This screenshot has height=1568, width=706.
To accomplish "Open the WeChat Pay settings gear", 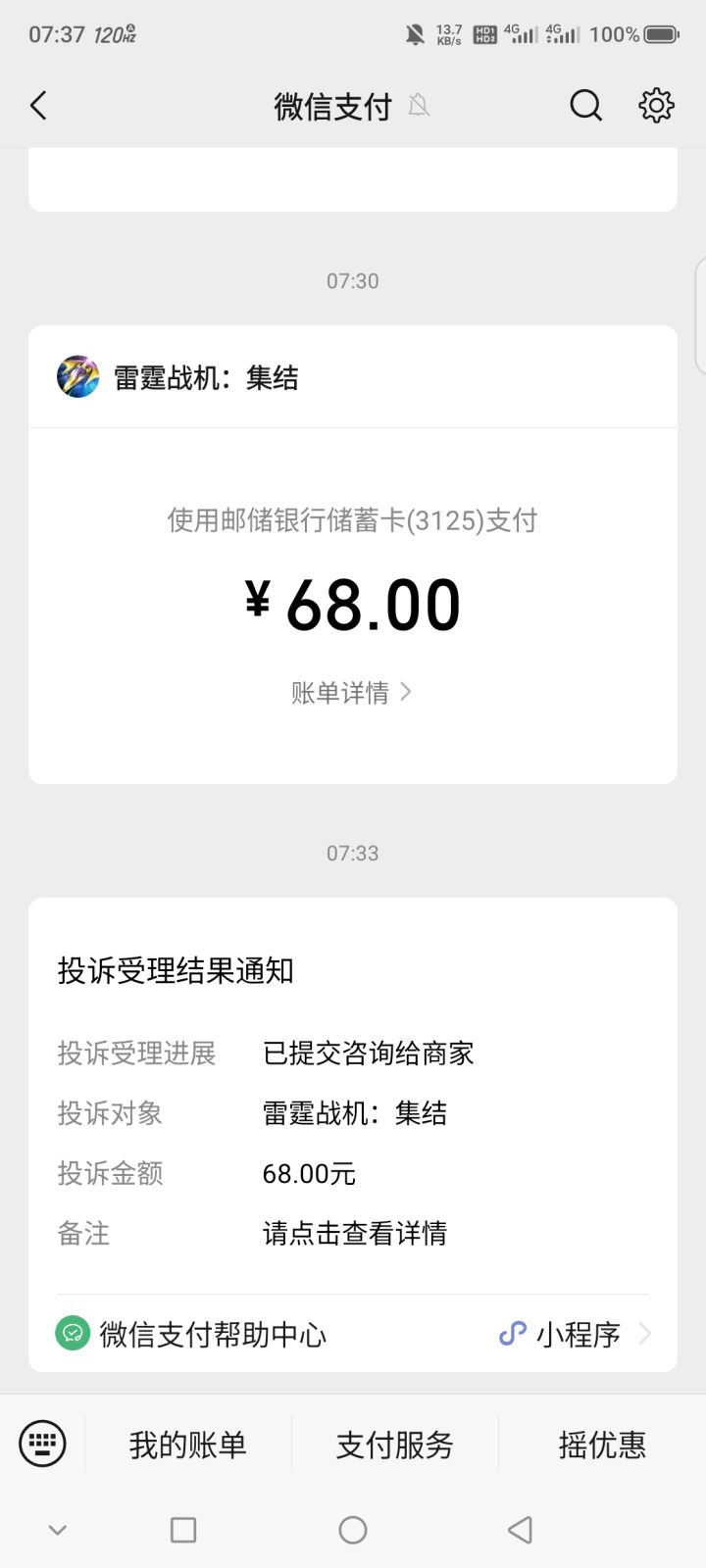I will 655,106.
